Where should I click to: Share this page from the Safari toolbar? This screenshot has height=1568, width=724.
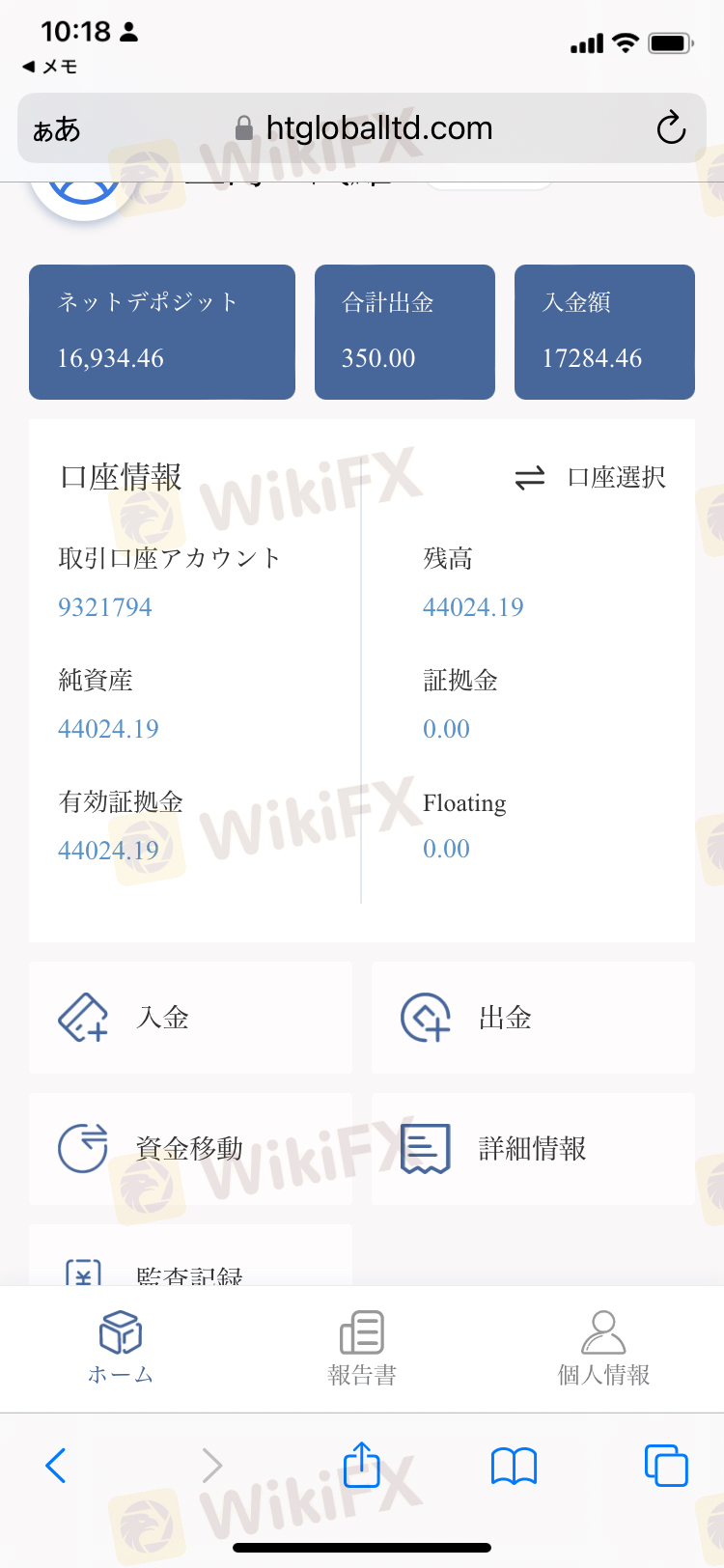(x=362, y=1465)
